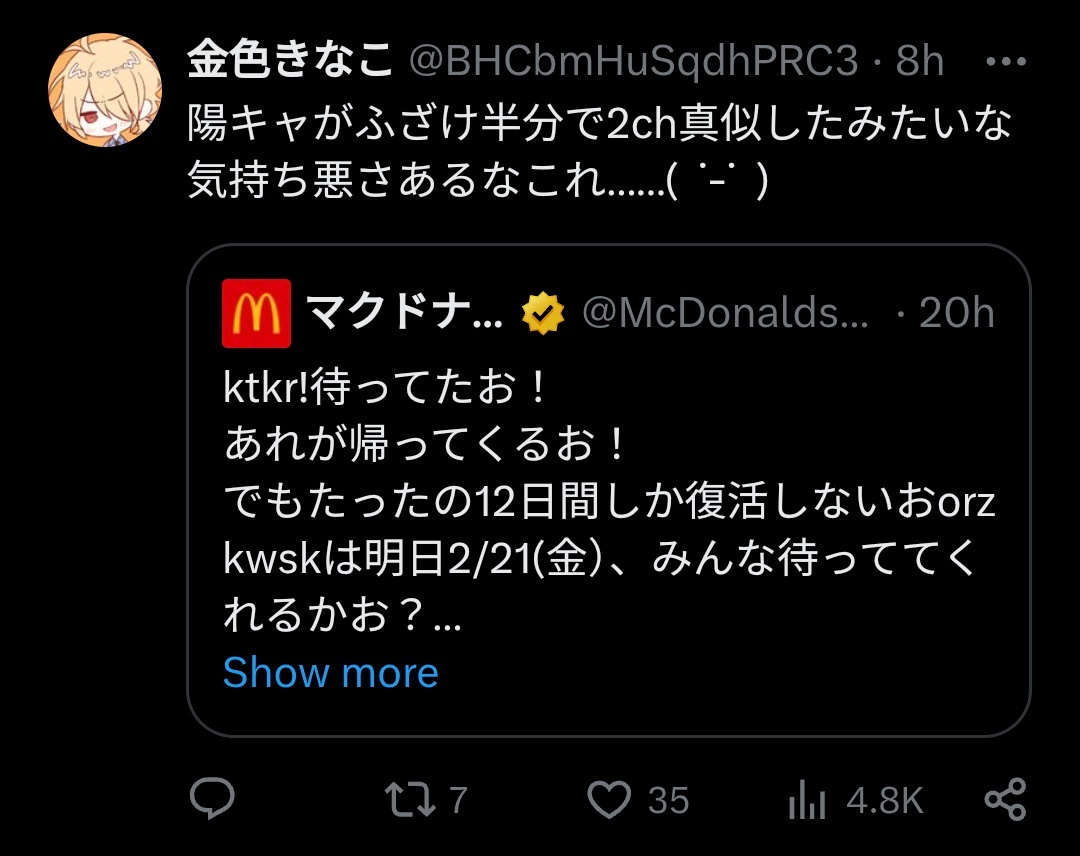
Task: Reply to 金色きなこ's tweet
Action: 212,800
